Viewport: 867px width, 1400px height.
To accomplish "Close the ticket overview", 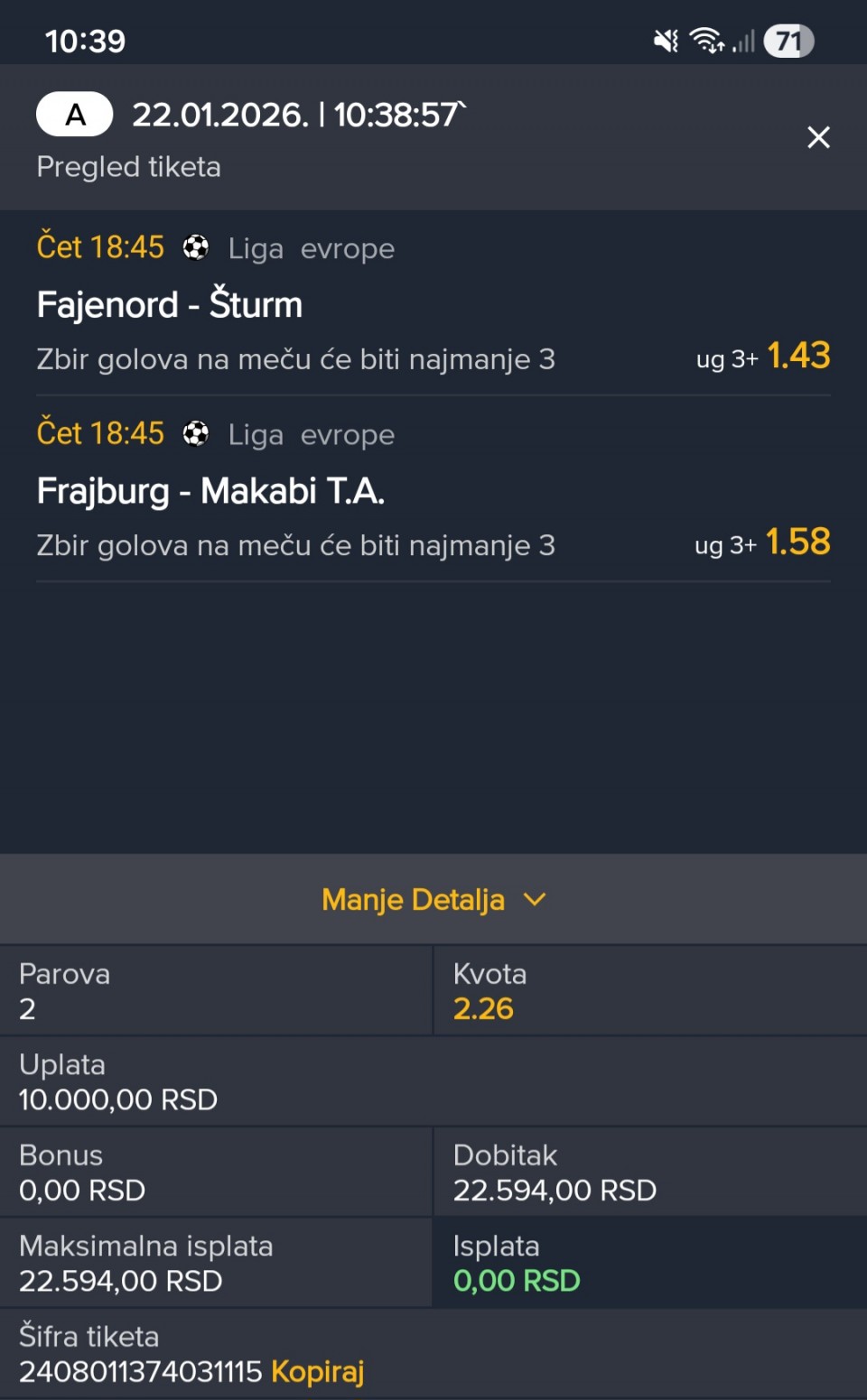I will [818, 137].
